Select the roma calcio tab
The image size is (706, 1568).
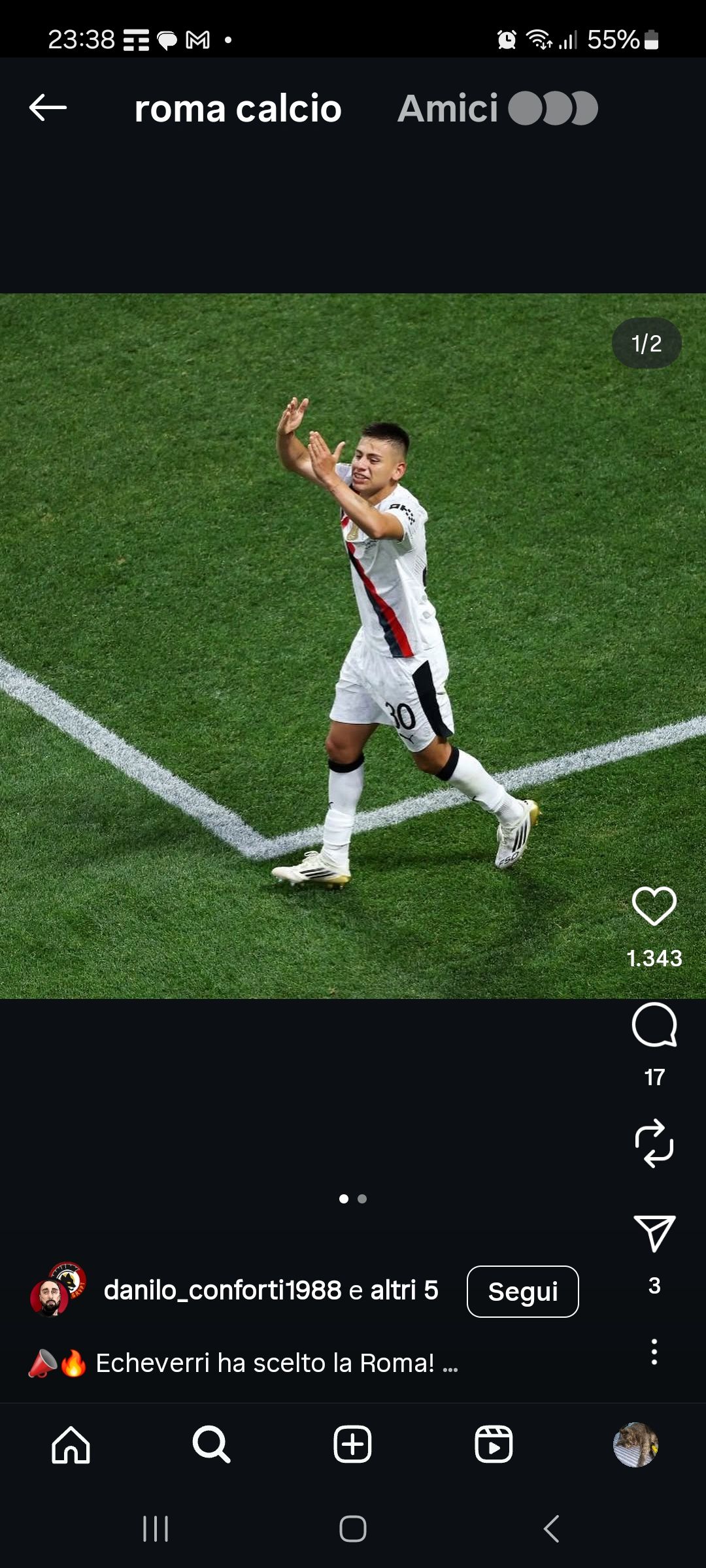pyautogui.click(x=238, y=108)
